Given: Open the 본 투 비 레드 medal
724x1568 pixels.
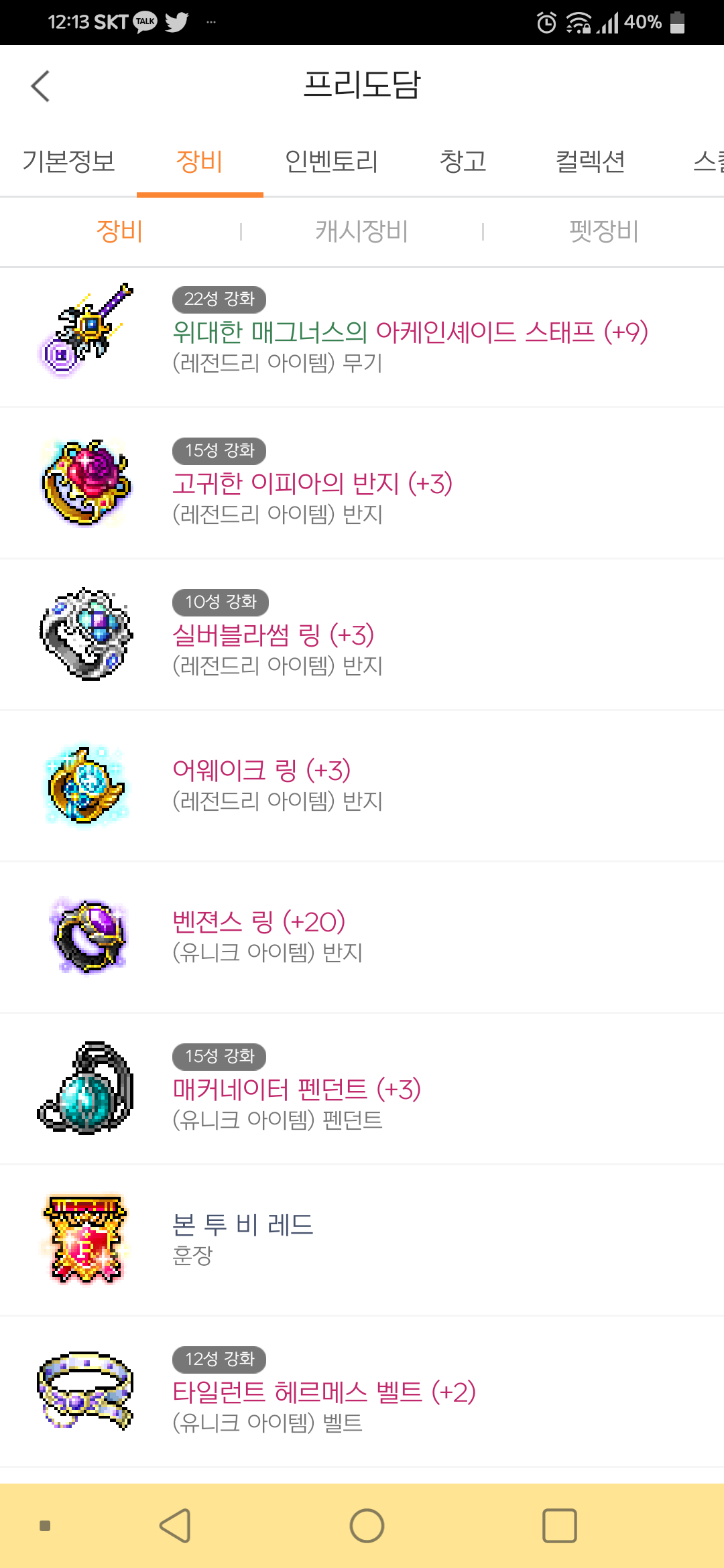Looking at the screenshot, I should click(362, 1240).
